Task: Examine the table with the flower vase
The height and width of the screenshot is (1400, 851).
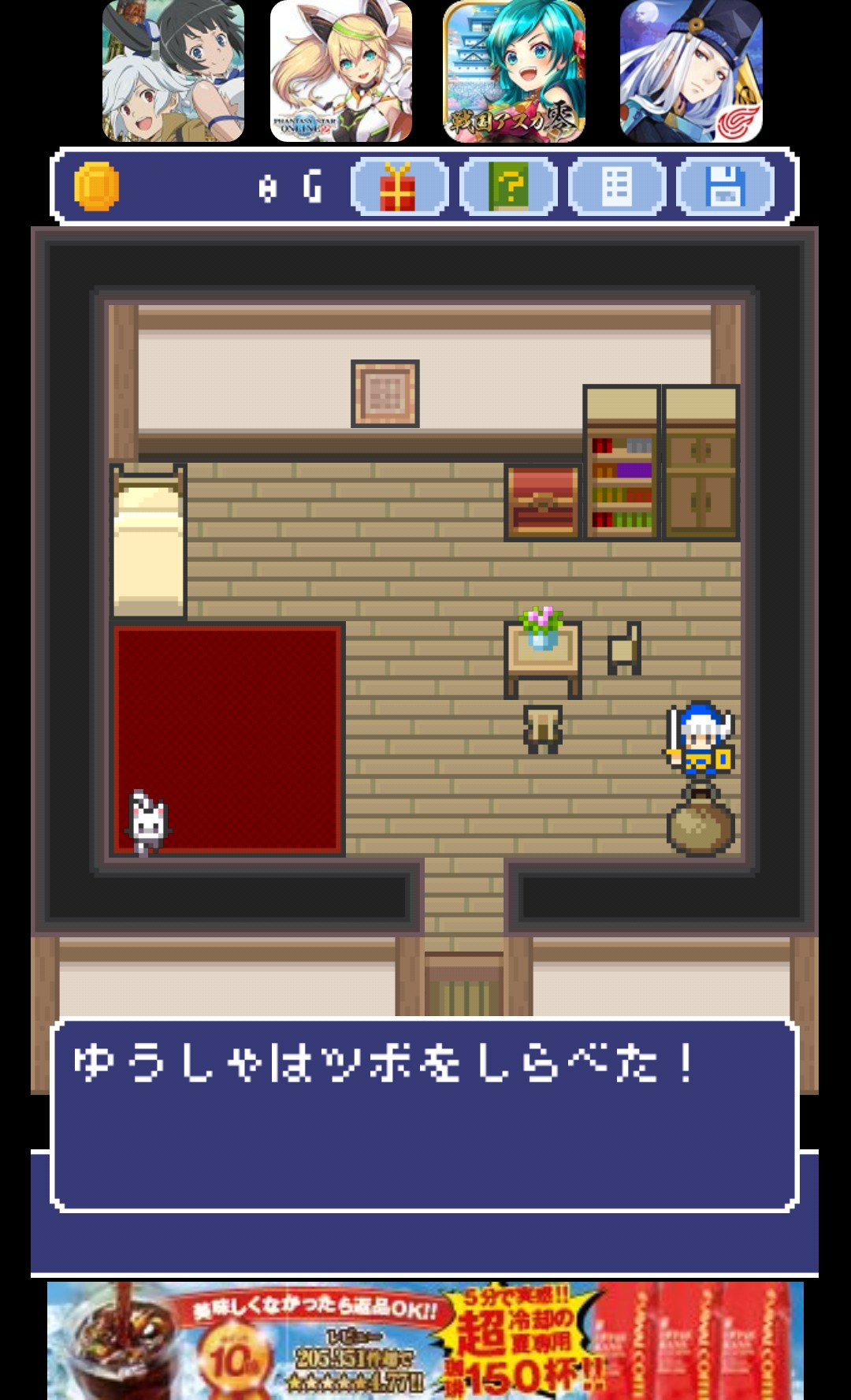Action: point(543,651)
